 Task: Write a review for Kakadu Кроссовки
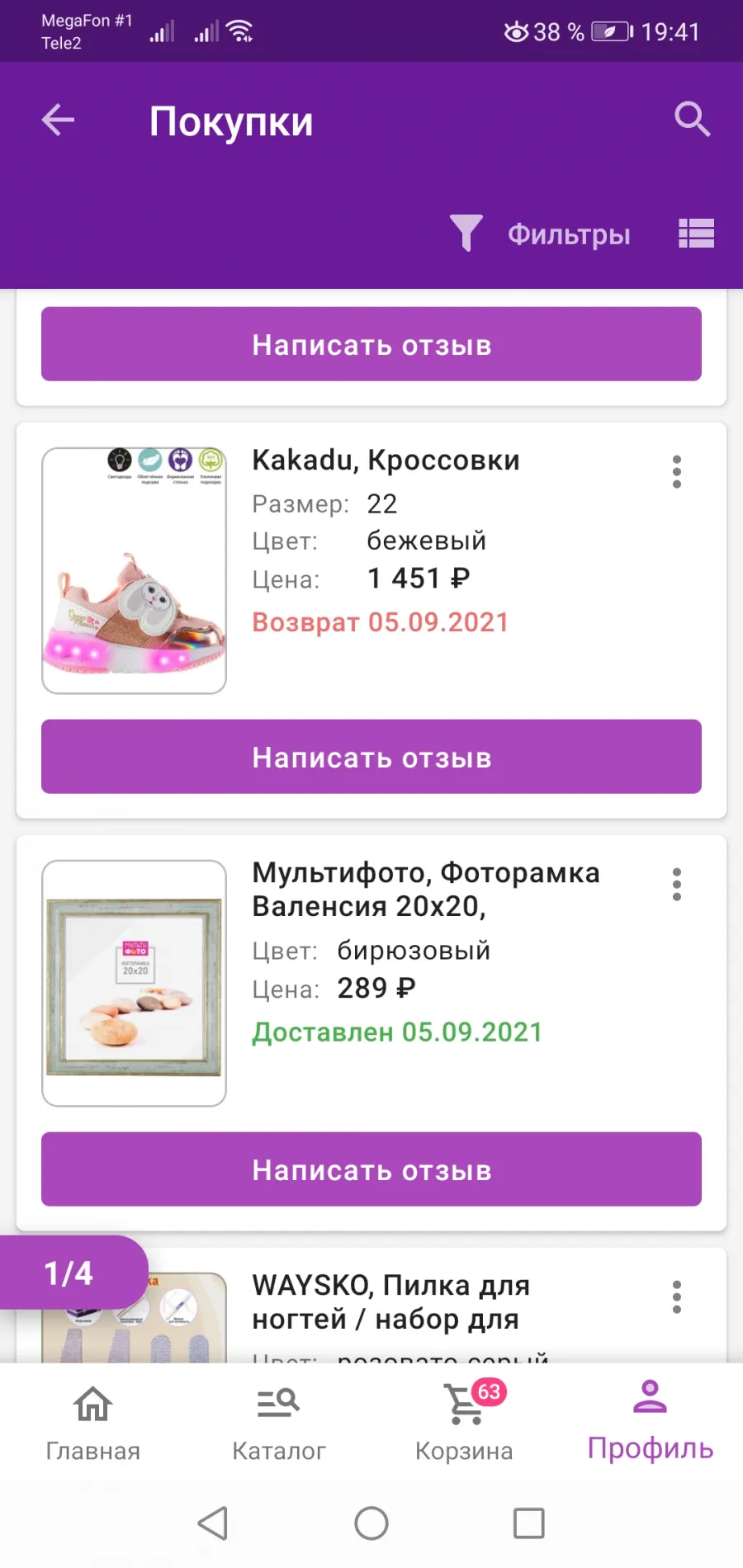point(371,757)
